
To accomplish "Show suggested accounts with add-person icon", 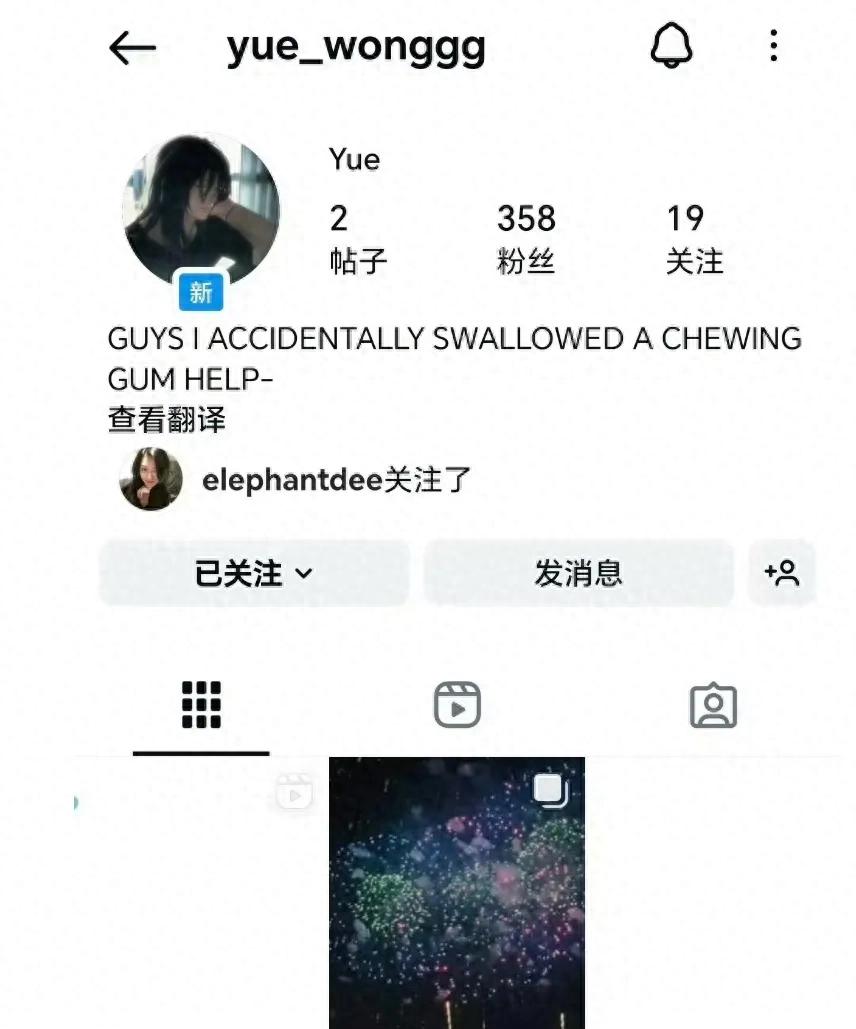I will click(x=782, y=573).
